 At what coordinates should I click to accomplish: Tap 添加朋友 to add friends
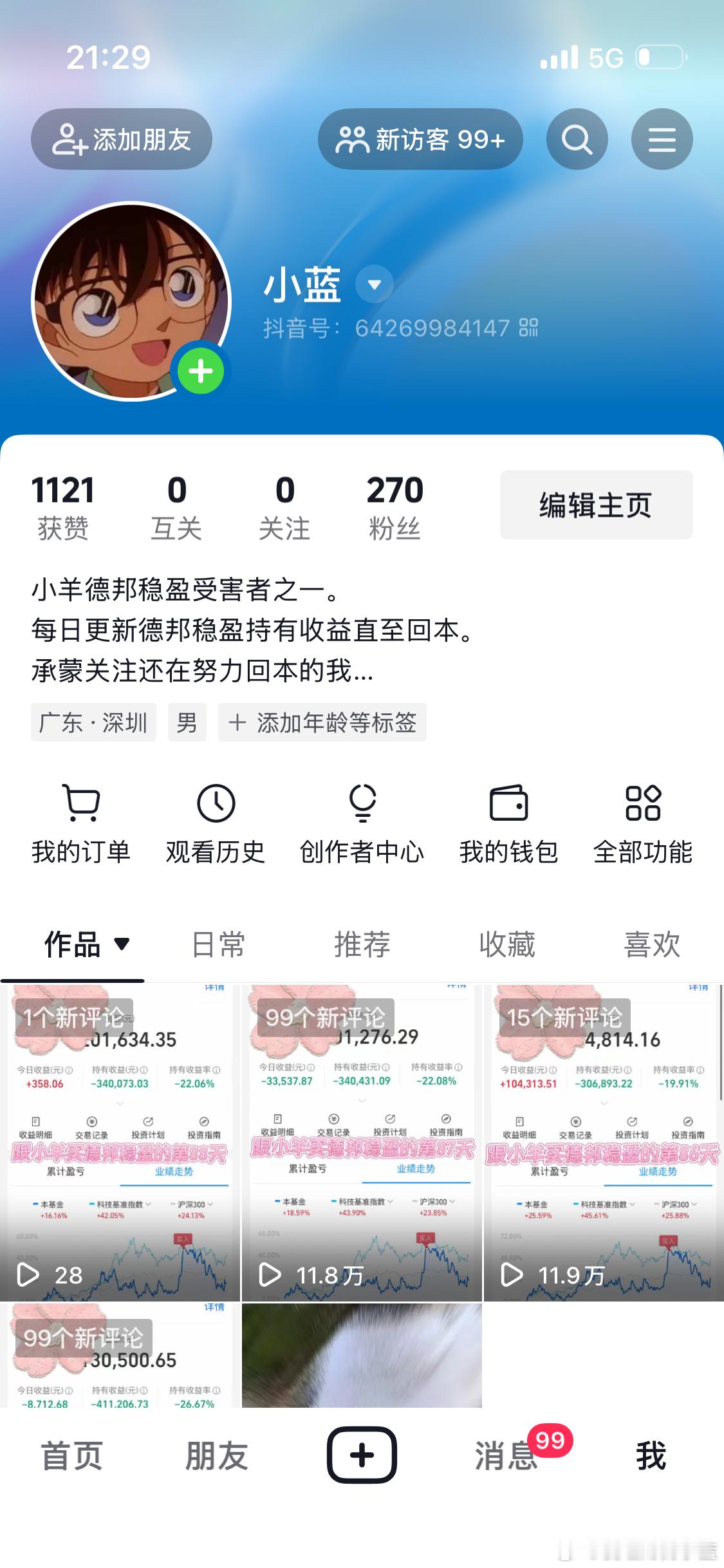click(121, 139)
